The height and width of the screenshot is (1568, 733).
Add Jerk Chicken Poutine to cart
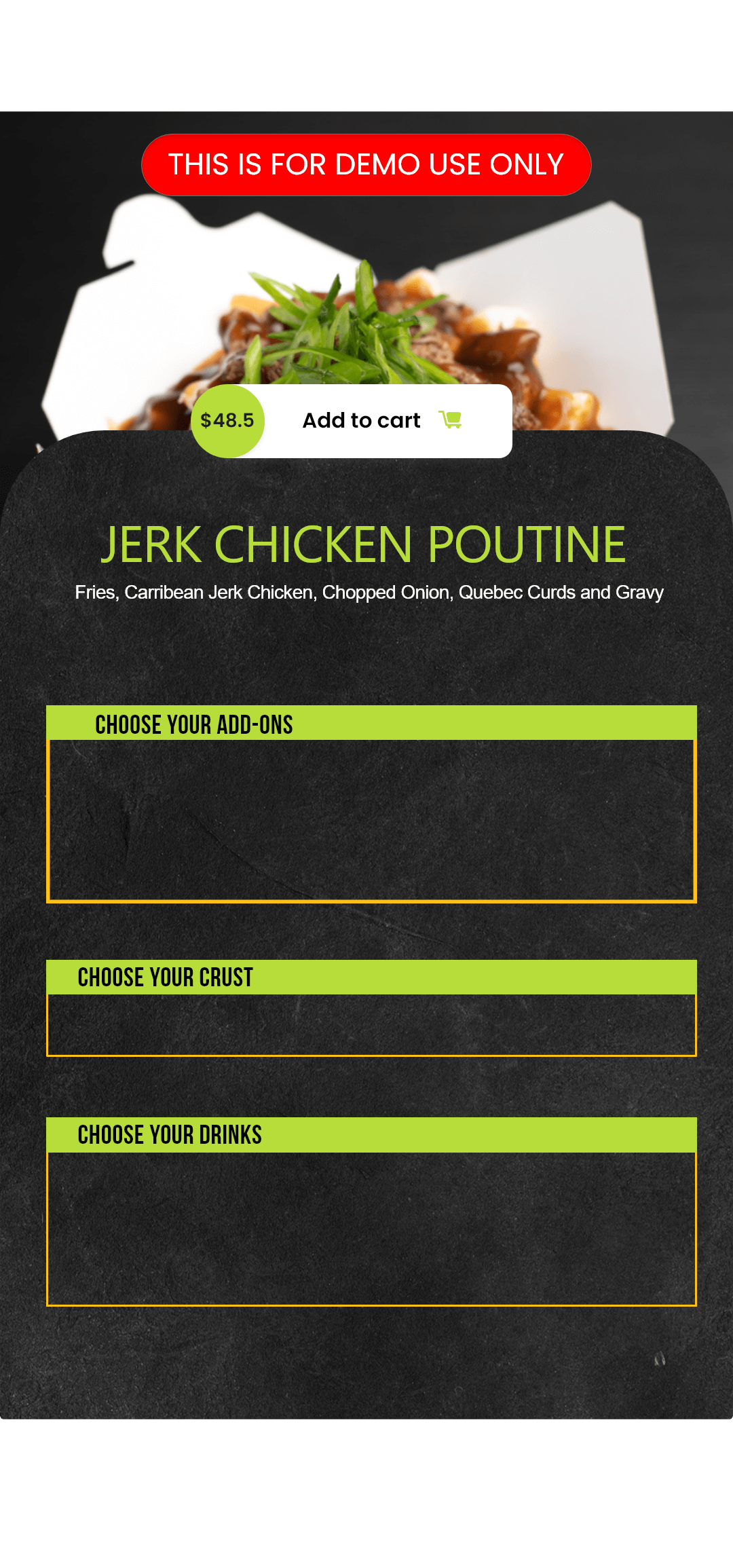tap(380, 421)
